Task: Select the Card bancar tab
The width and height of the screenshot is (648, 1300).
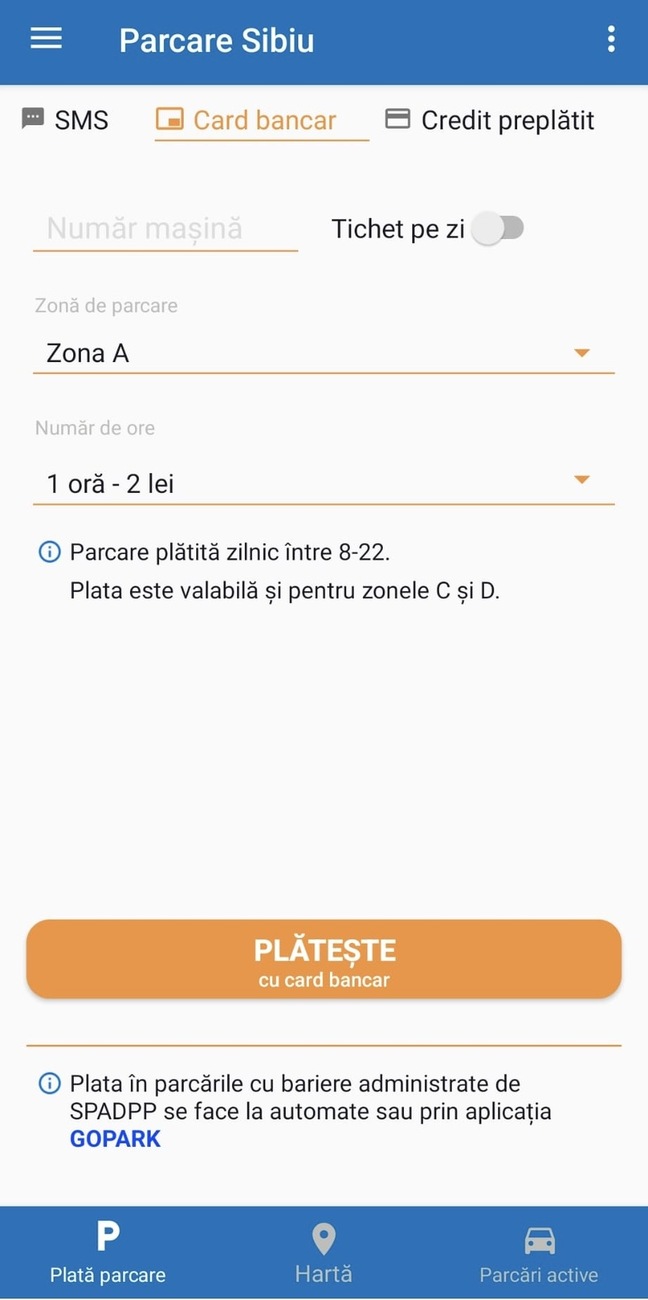Action: point(262,120)
